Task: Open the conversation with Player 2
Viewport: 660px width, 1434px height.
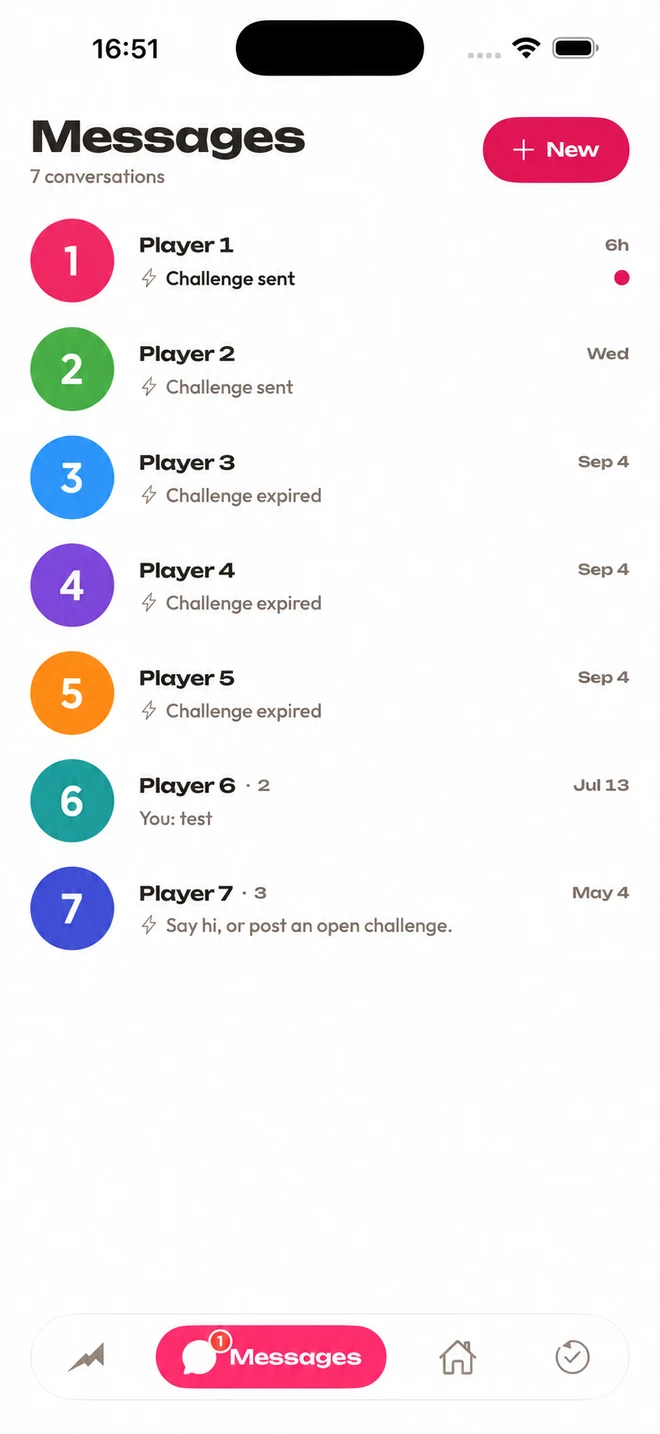Action: point(330,369)
